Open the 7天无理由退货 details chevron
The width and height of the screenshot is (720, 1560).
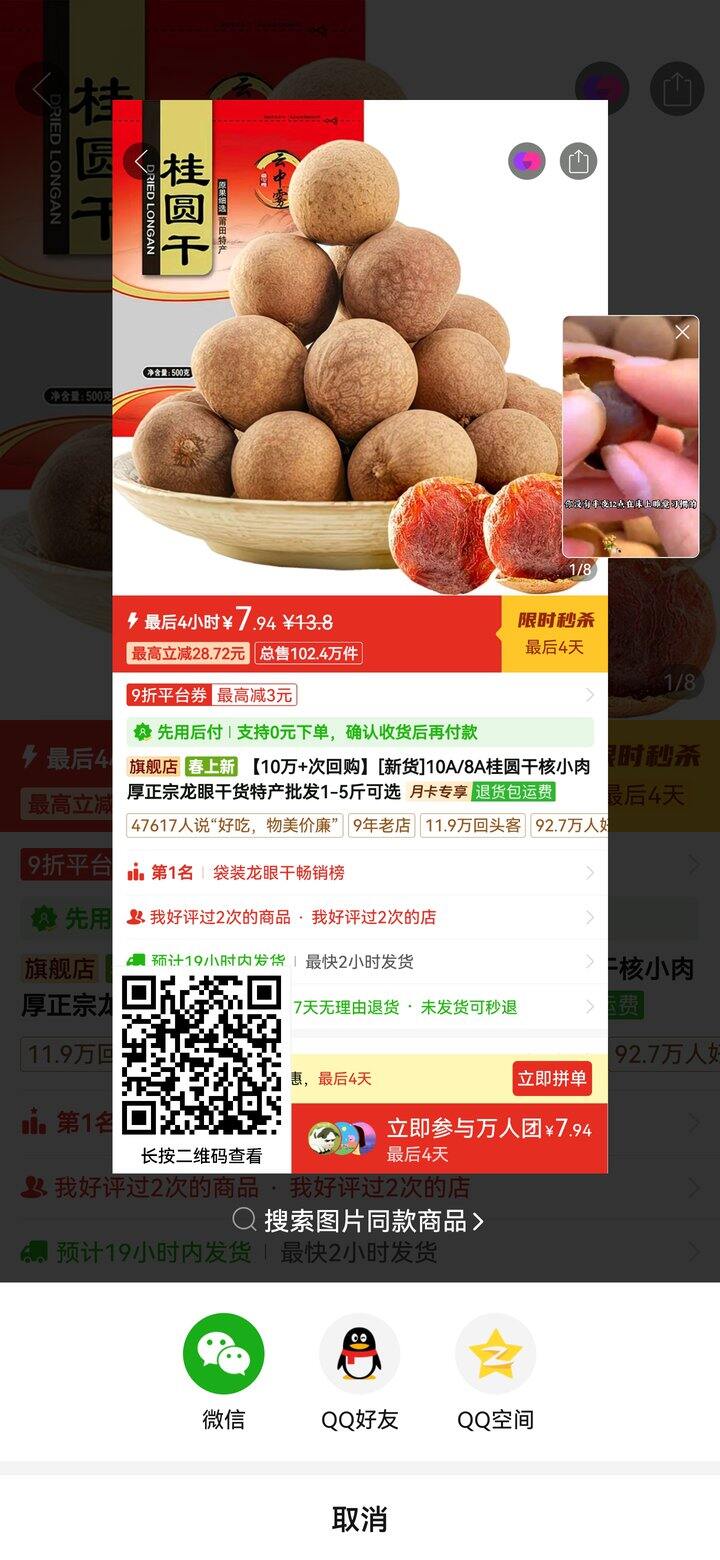[591, 1008]
